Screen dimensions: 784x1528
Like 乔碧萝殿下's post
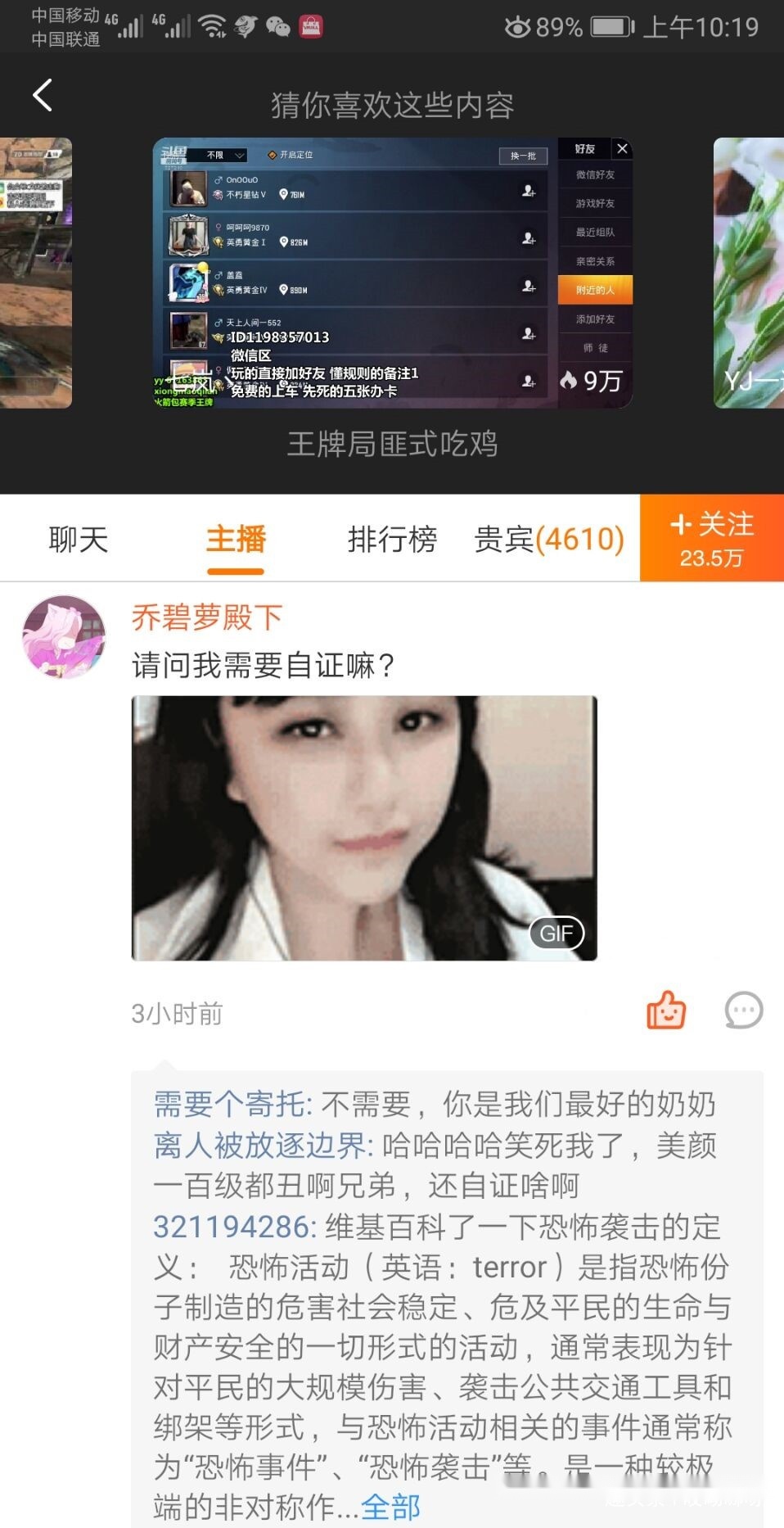(666, 1010)
